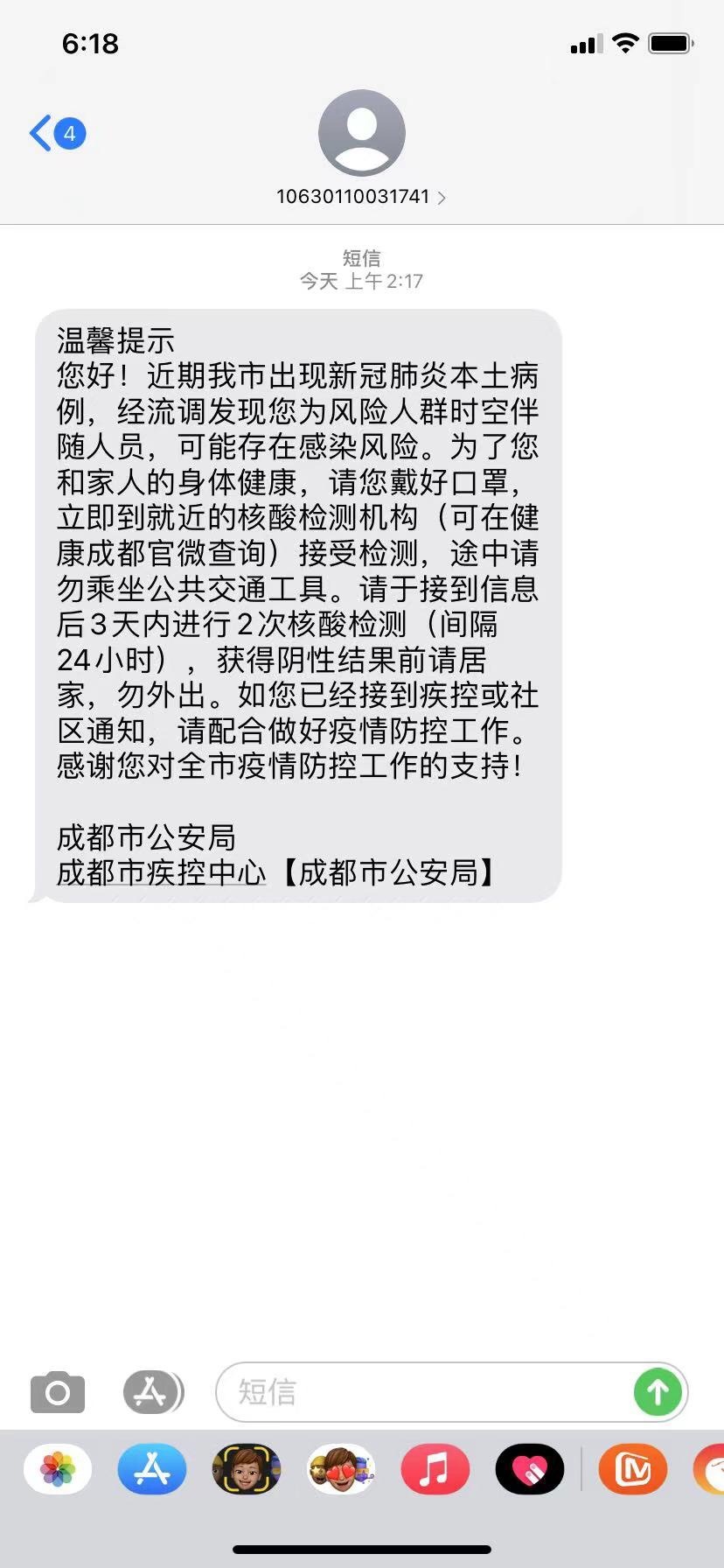Viewport: 724px width, 1568px height.
Task: Open the Music iMessage app
Action: pos(435,1469)
